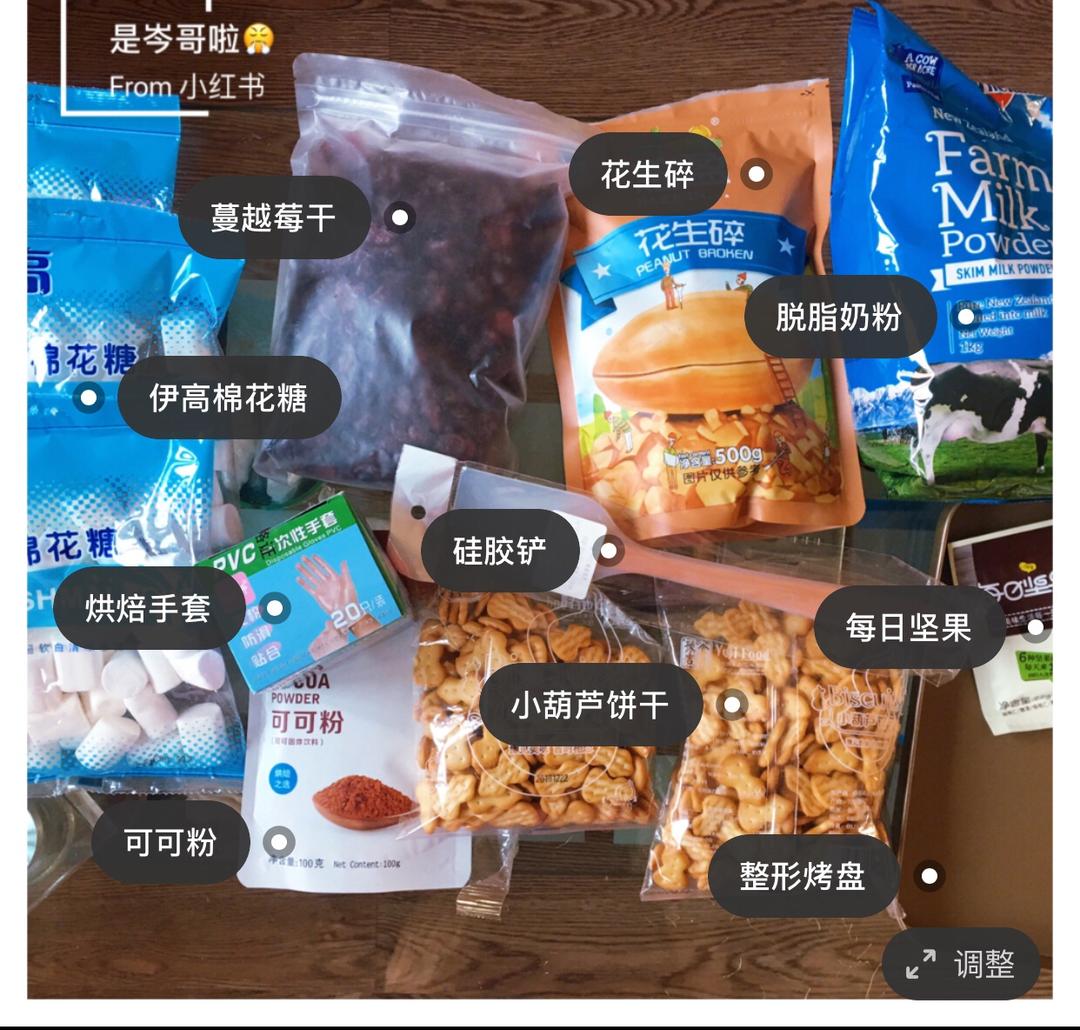This screenshot has height=1030, width=1080.
Task: Select the 脱脂奶粉 tag
Action: [839, 317]
